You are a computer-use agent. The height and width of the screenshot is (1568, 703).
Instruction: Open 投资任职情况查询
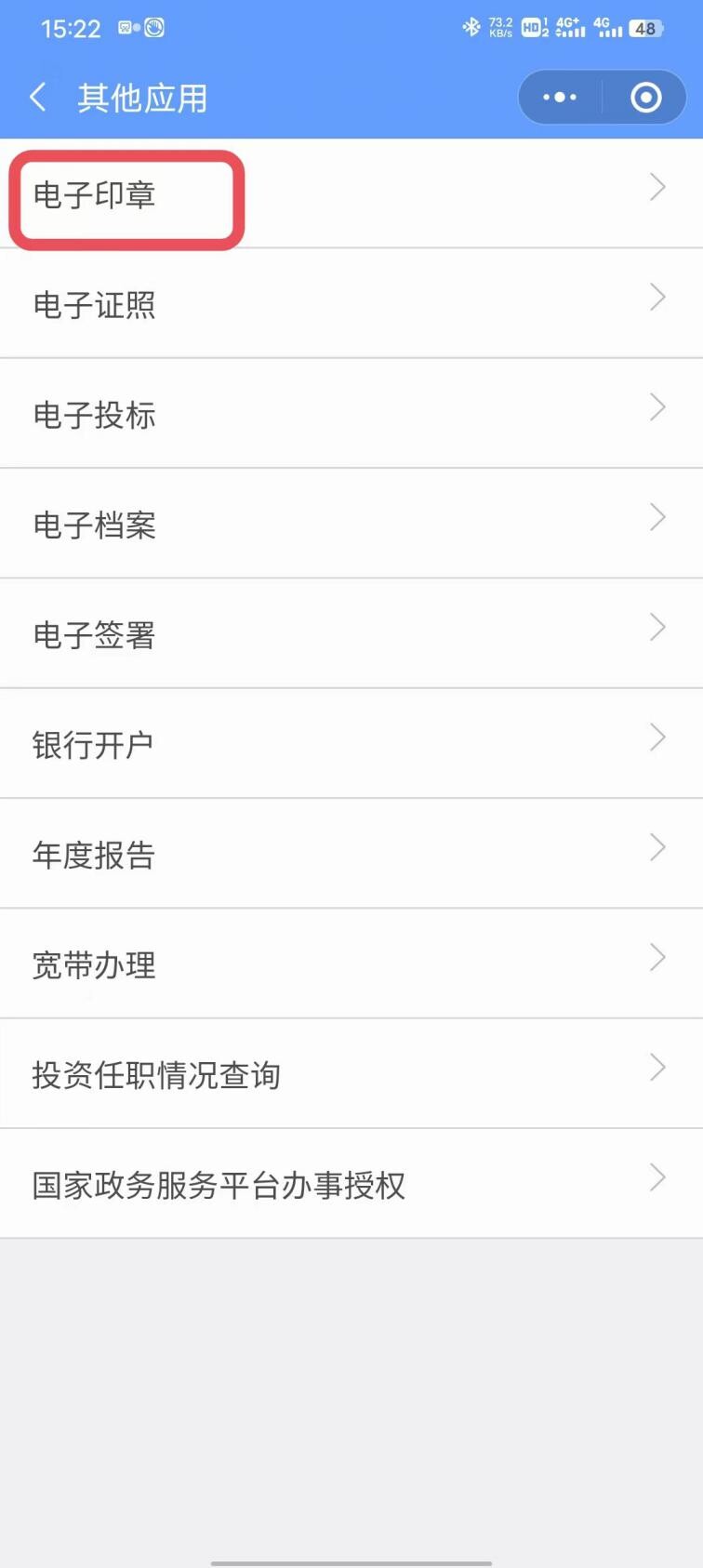click(351, 1074)
